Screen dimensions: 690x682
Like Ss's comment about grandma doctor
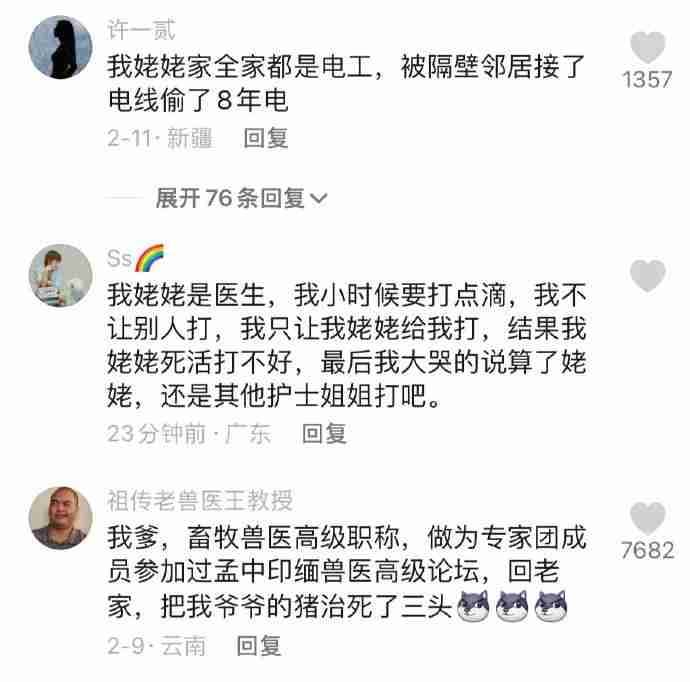tap(648, 275)
